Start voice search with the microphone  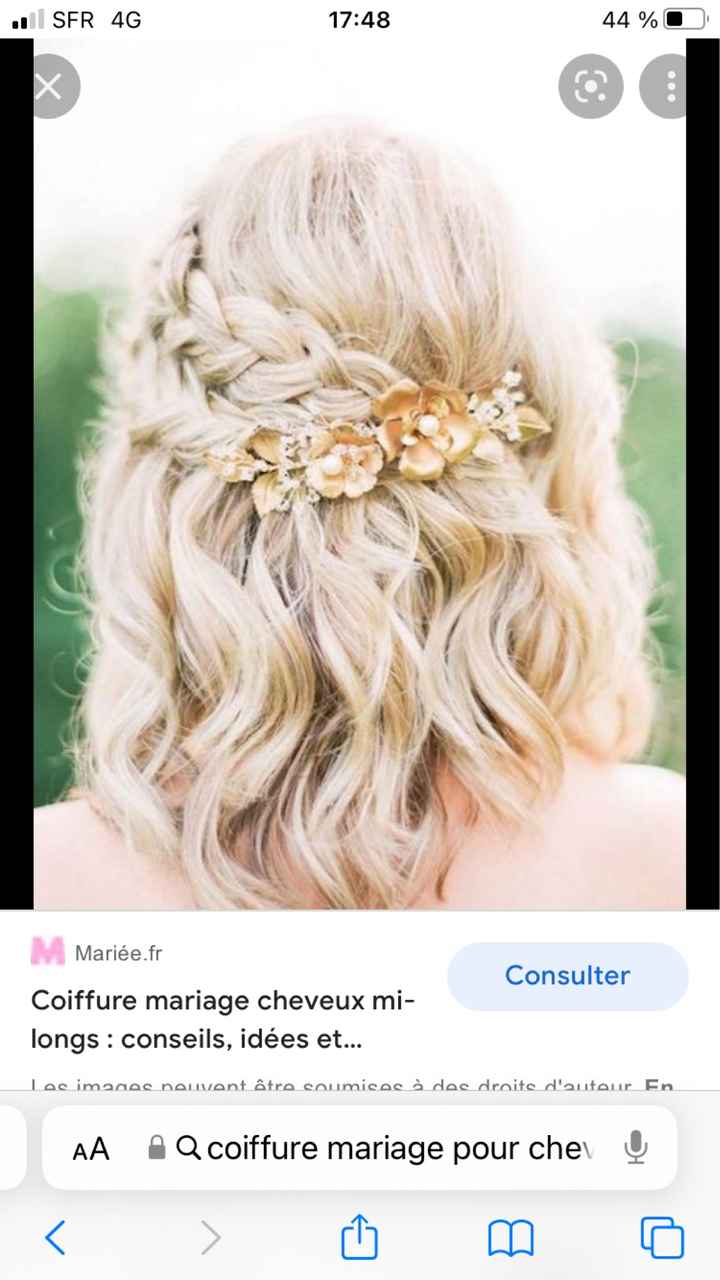[x=637, y=1148]
